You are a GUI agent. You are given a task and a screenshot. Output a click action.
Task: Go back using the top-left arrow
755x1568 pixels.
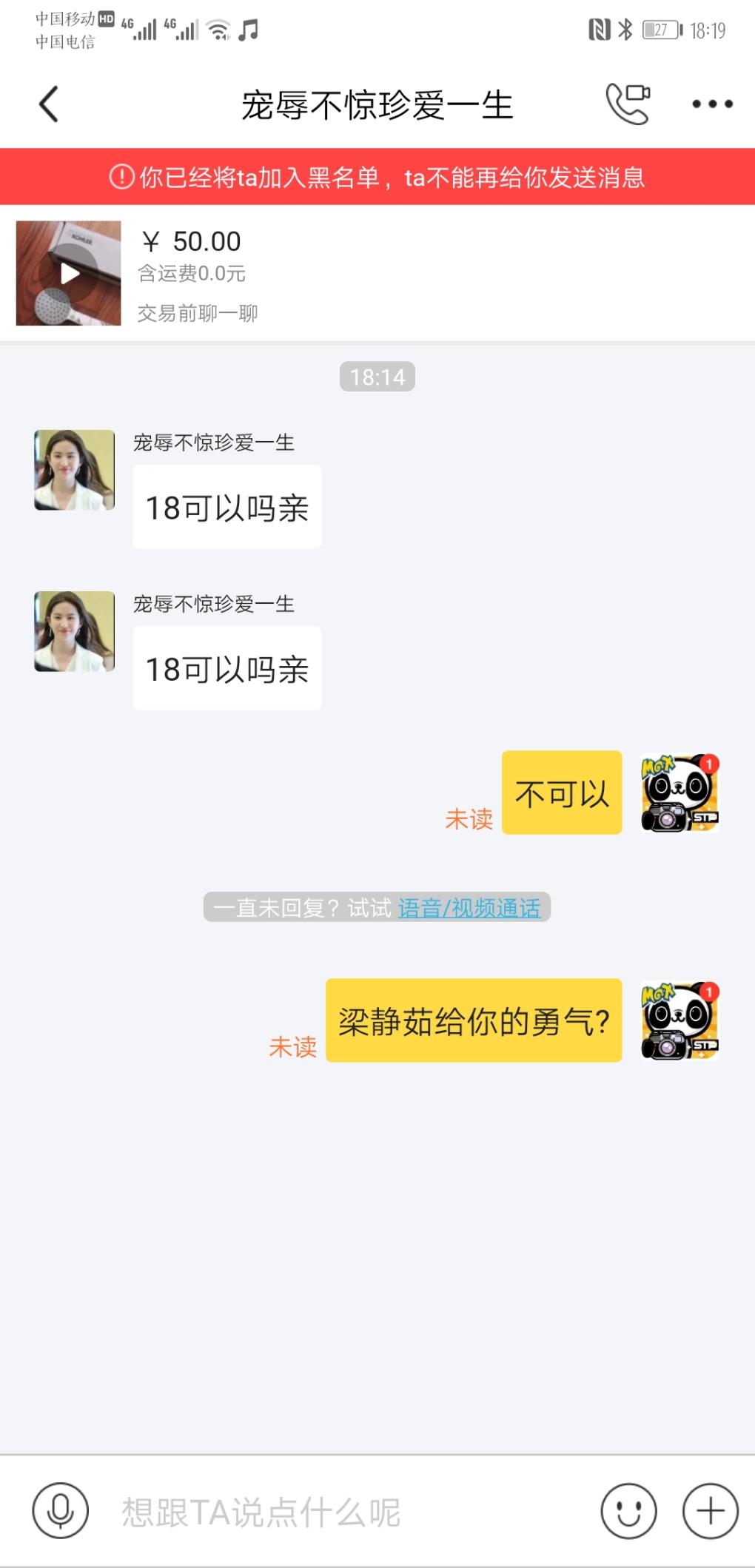click(x=48, y=104)
